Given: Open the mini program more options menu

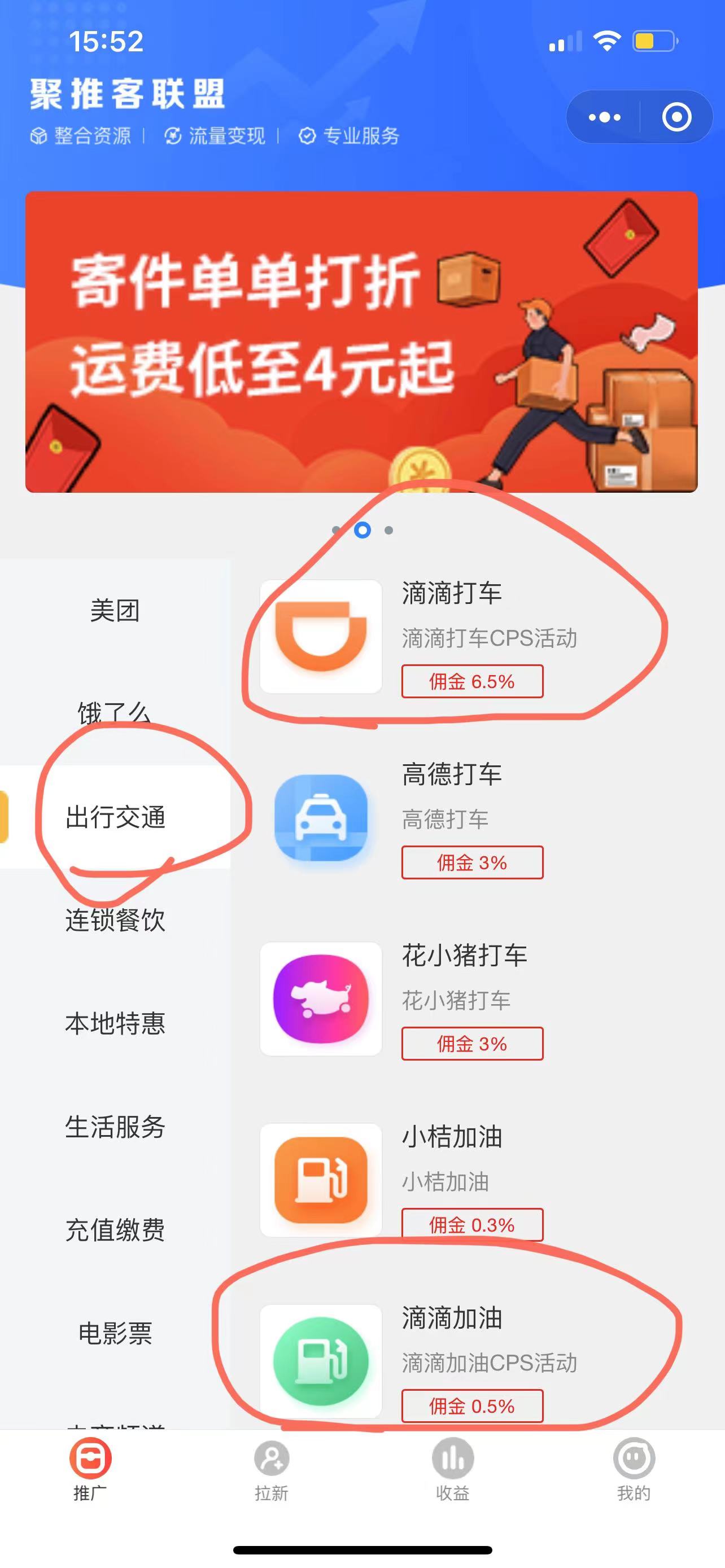Looking at the screenshot, I should coord(604,117).
